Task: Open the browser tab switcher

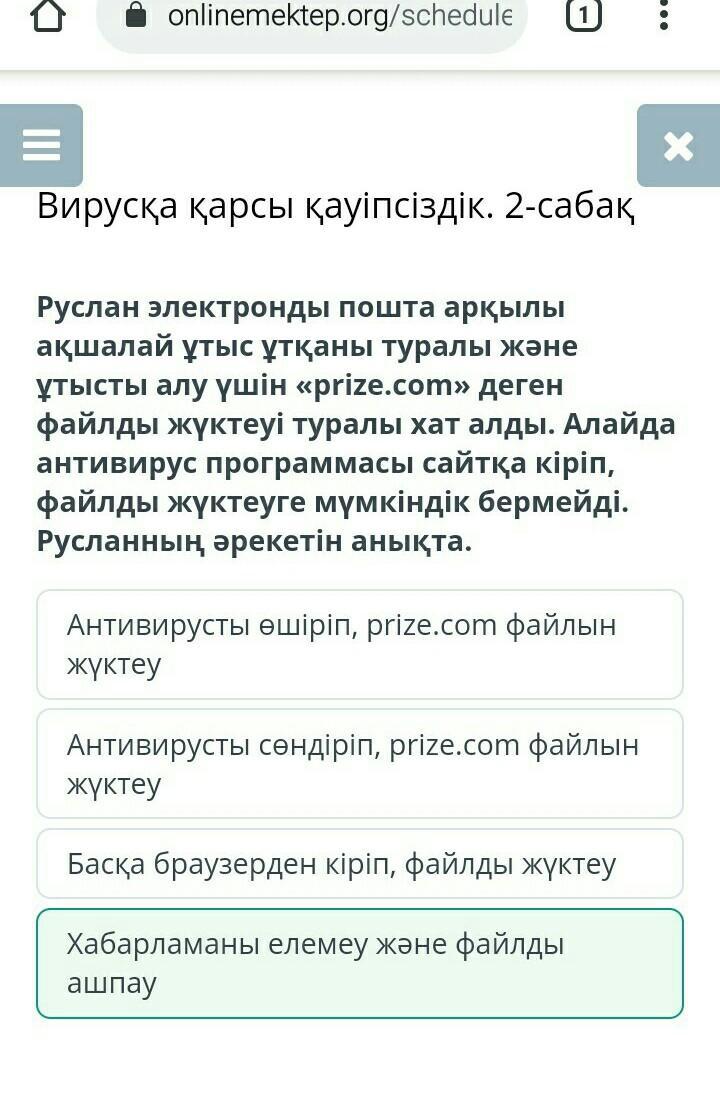Action: [x=584, y=17]
